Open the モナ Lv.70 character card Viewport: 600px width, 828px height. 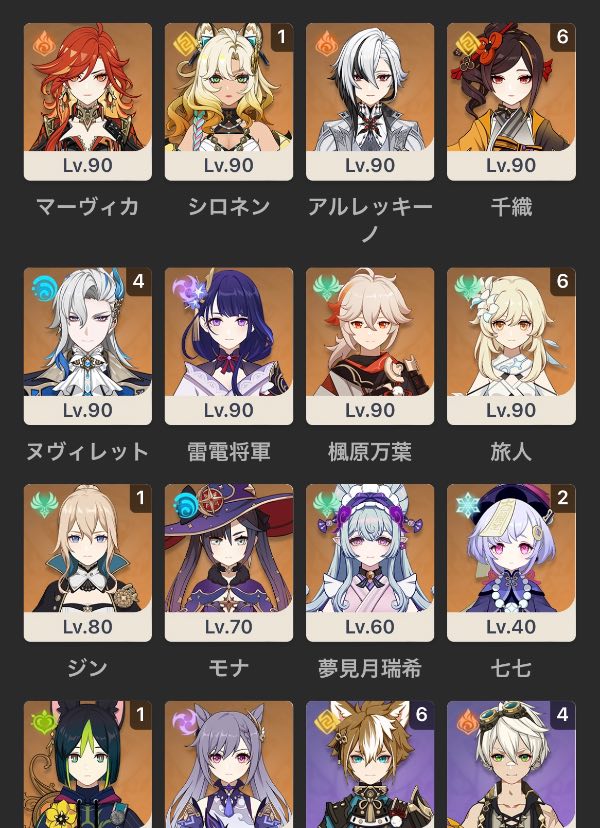coord(229,562)
